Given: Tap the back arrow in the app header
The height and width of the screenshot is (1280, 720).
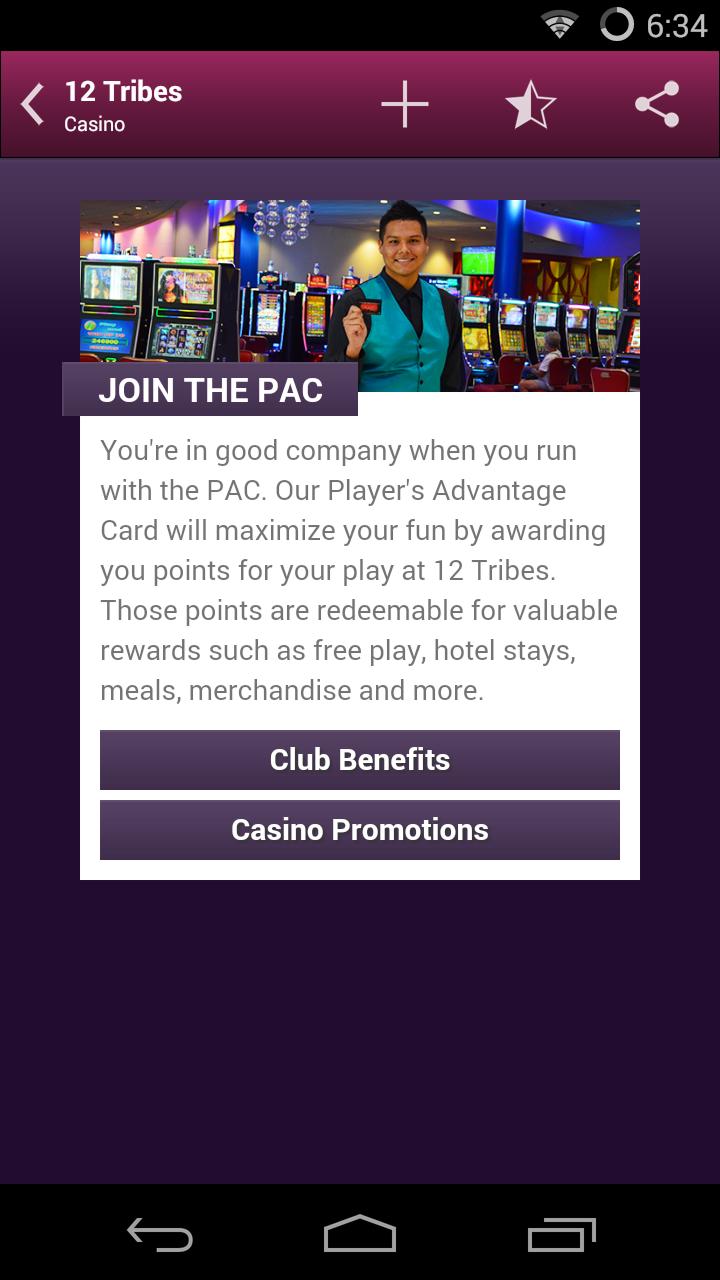Looking at the screenshot, I should click(x=30, y=104).
